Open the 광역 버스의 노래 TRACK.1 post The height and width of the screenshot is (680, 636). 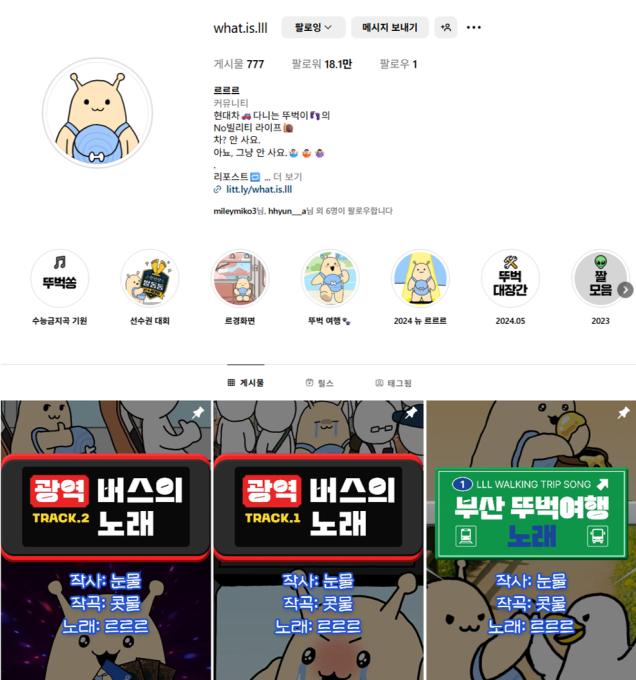(318, 540)
